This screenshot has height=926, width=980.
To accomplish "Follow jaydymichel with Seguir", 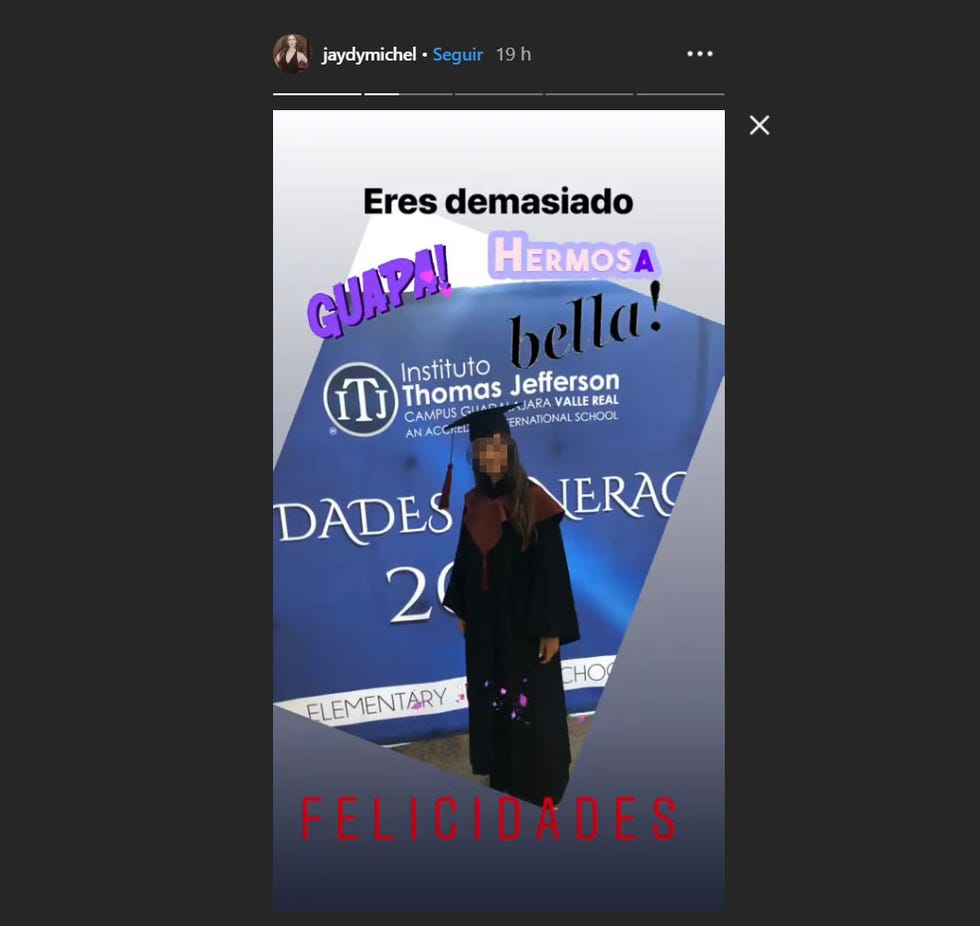I will 457,55.
